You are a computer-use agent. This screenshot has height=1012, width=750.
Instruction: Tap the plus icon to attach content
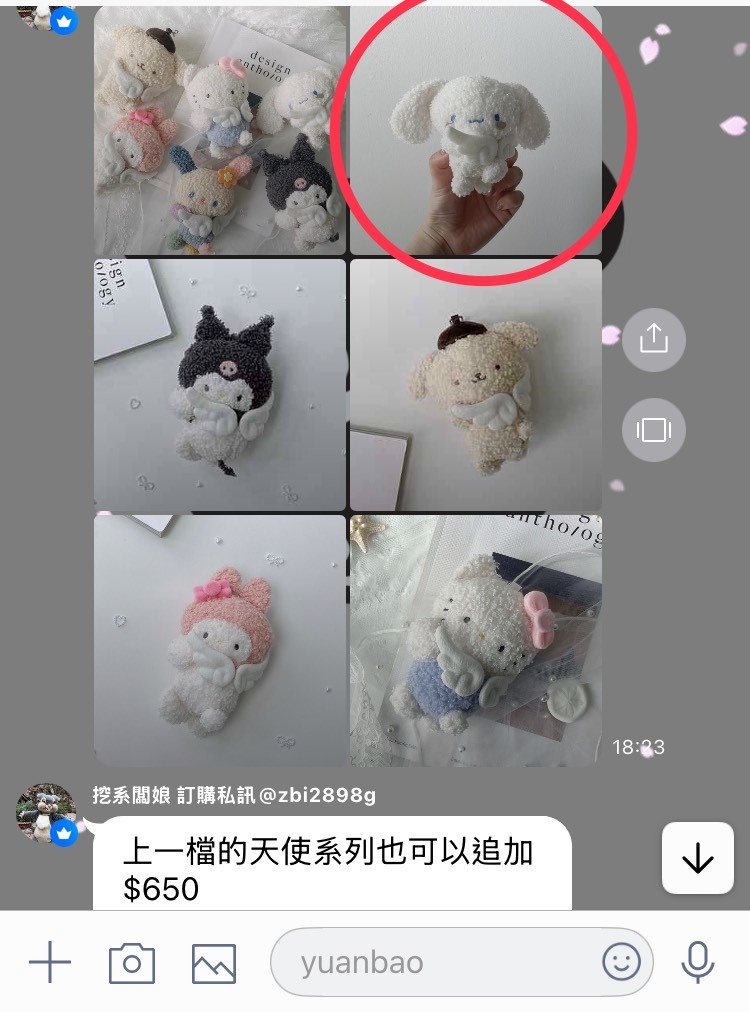tap(48, 961)
